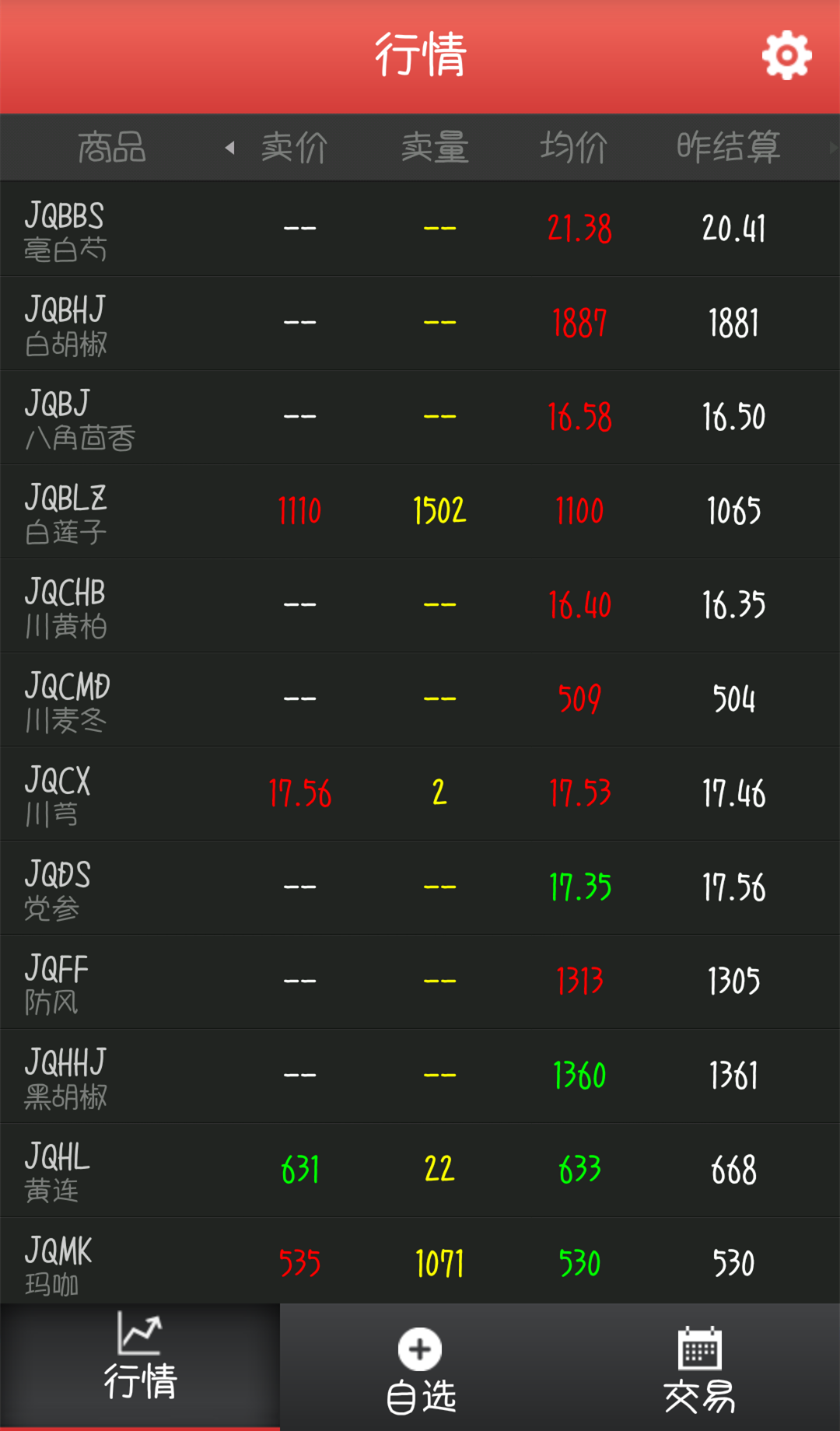Image resolution: width=840 pixels, height=1431 pixels.
Task: View the JQFF 防风 quote
Action: (x=420, y=982)
